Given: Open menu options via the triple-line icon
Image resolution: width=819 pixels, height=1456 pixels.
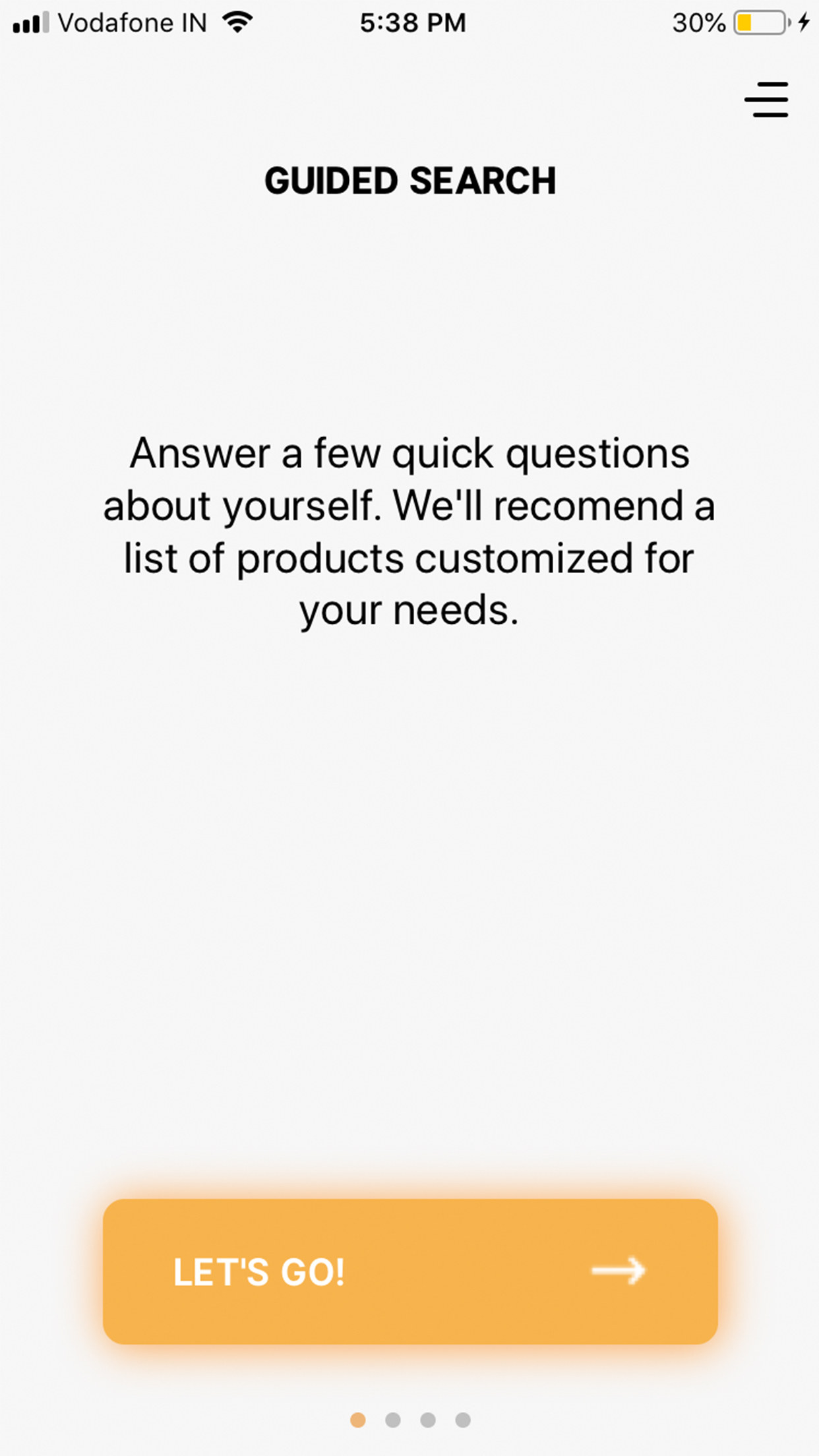Looking at the screenshot, I should click(767, 100).
